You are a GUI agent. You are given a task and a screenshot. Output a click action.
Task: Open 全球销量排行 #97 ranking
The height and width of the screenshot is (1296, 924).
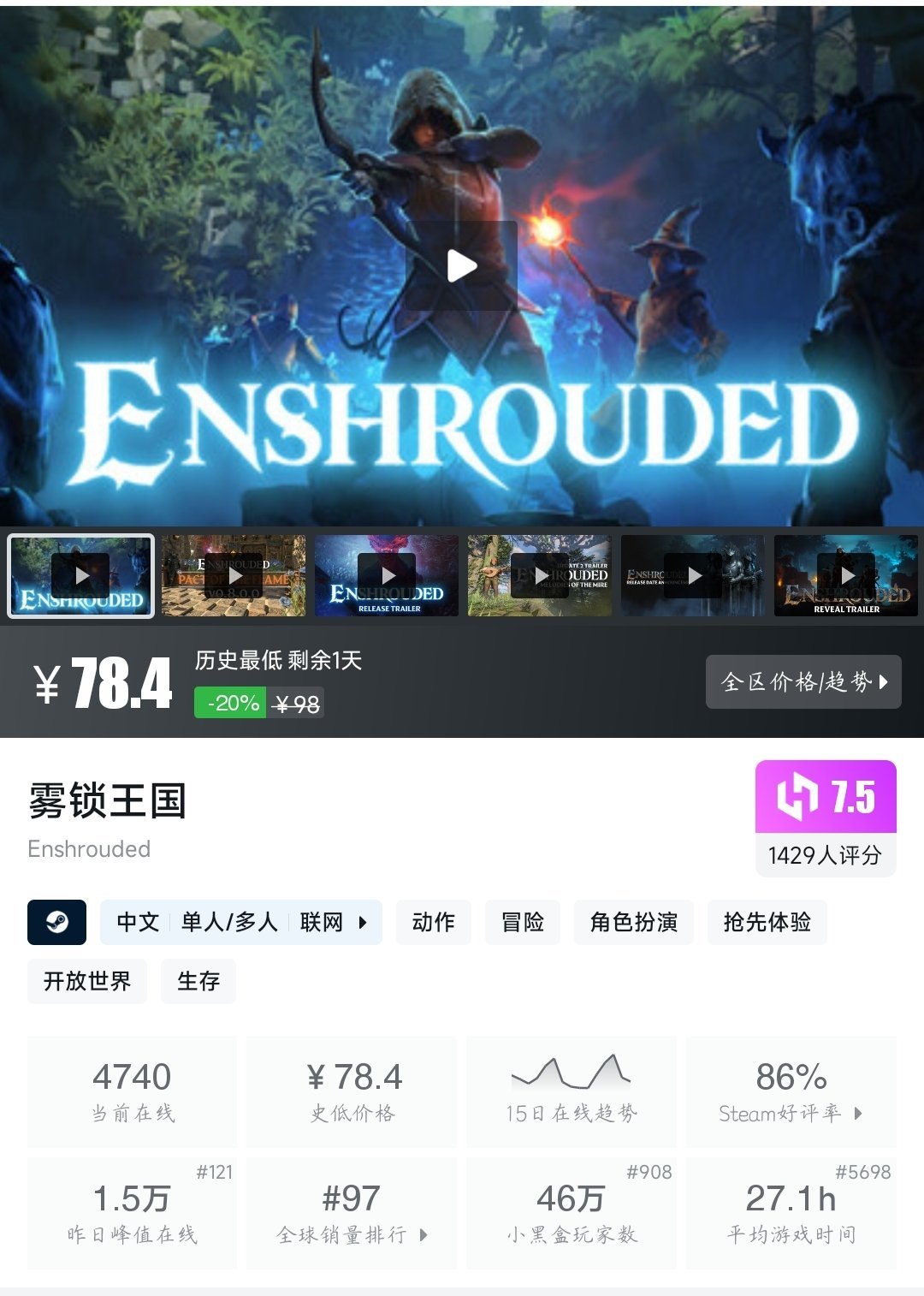(x=351, y=1212)
